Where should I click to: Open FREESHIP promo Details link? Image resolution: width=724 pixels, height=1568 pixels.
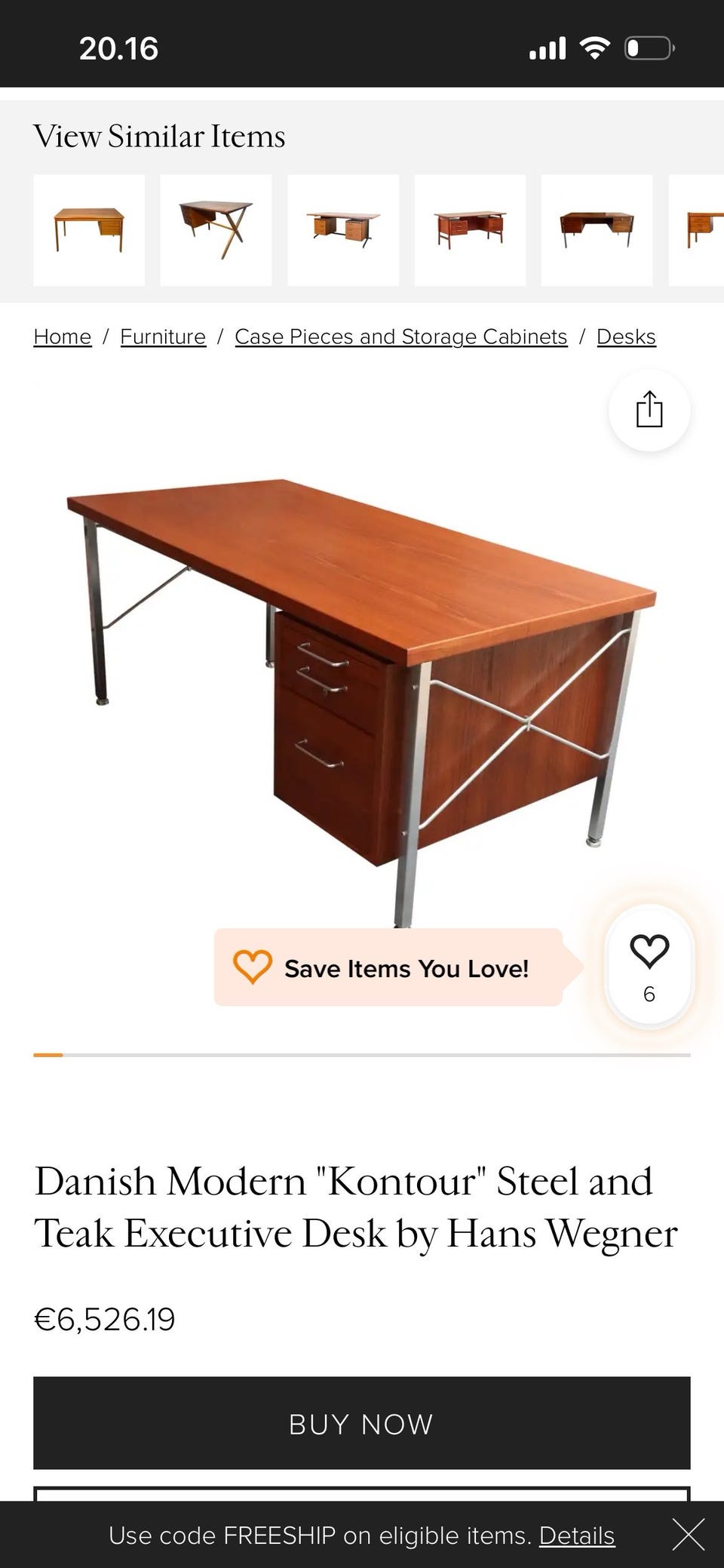(x=577, y=1535)
